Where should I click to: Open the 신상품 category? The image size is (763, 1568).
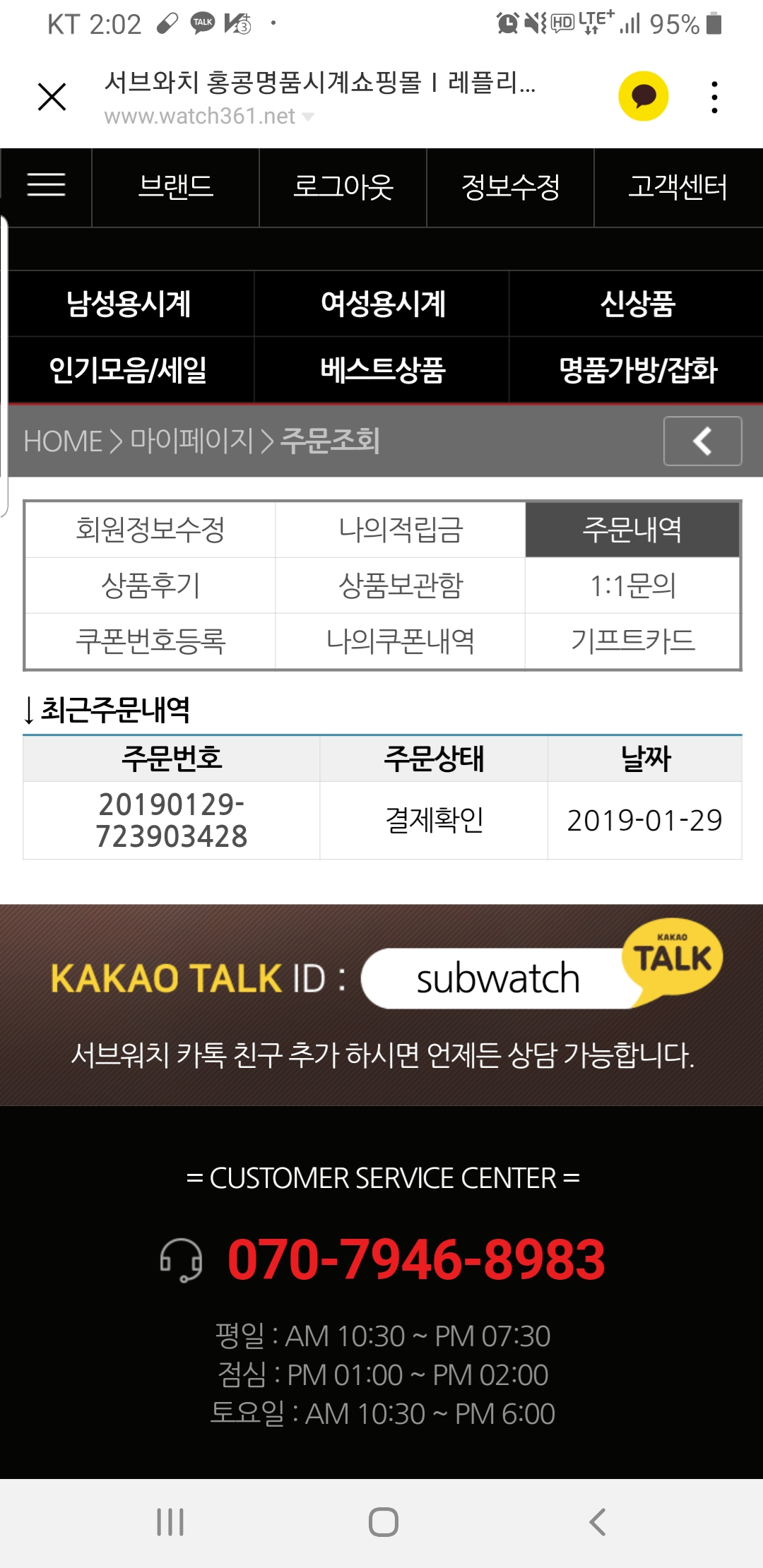point(637,304)
